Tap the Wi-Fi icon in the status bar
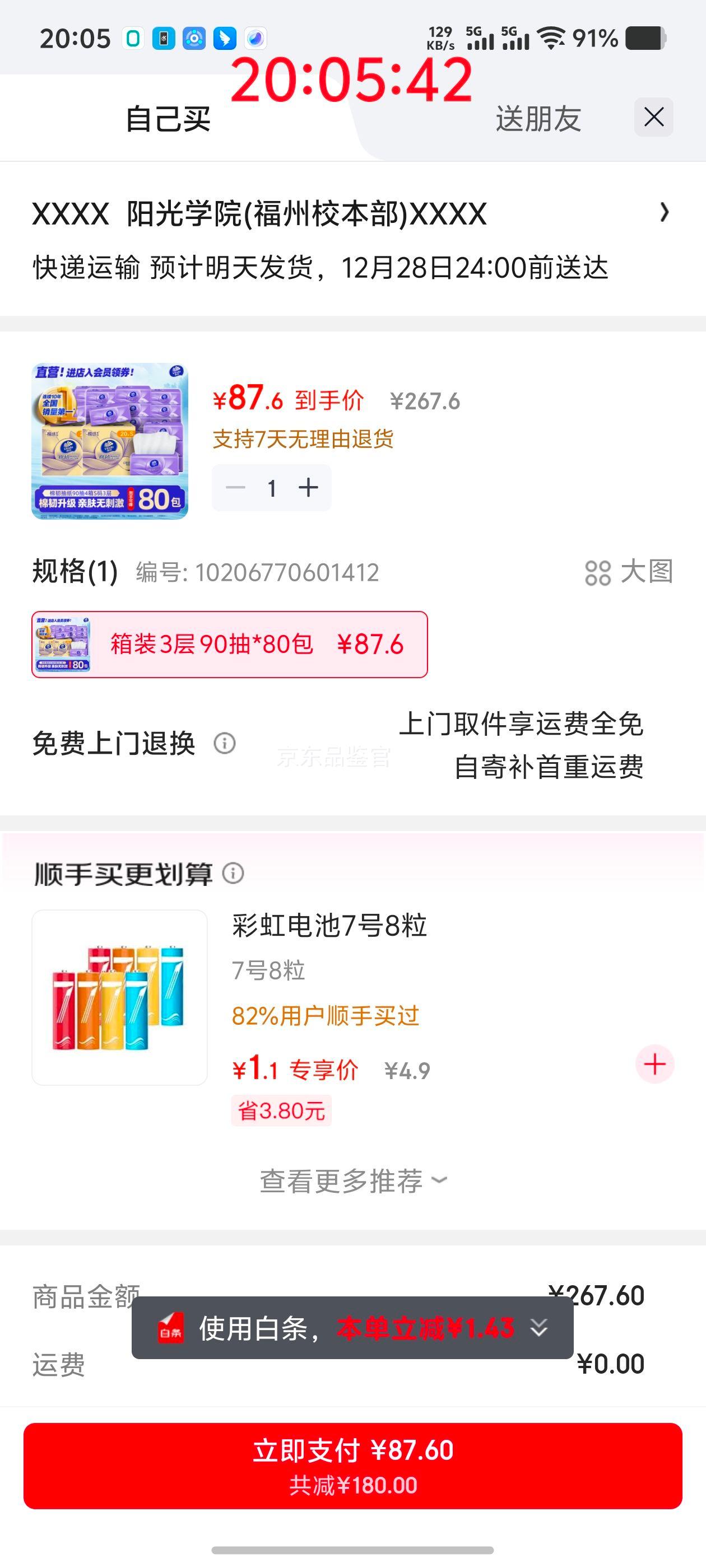706x1568 pixels. (x=551, y=38)
